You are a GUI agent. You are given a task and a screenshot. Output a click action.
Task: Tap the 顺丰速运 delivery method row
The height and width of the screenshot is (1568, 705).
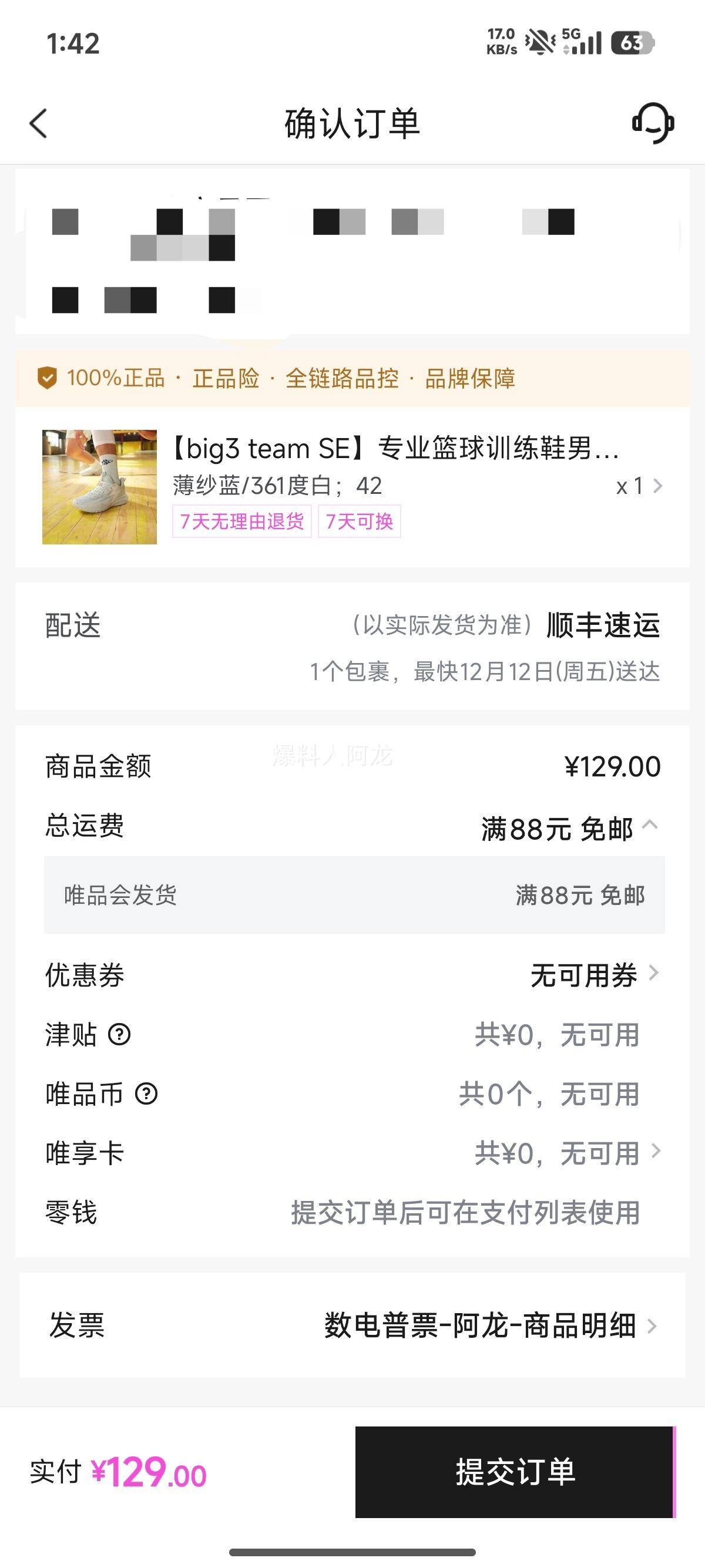pyautogui.click(x=603, y=628)
